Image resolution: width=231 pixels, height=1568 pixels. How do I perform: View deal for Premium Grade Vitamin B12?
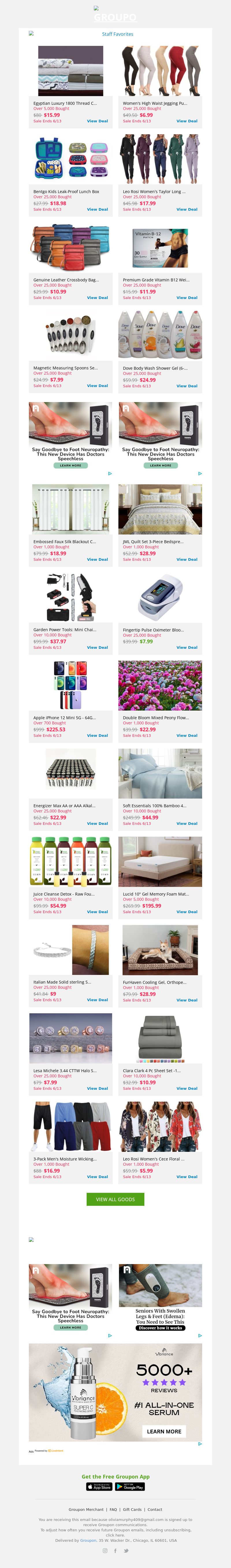click(x=187, y=298)
